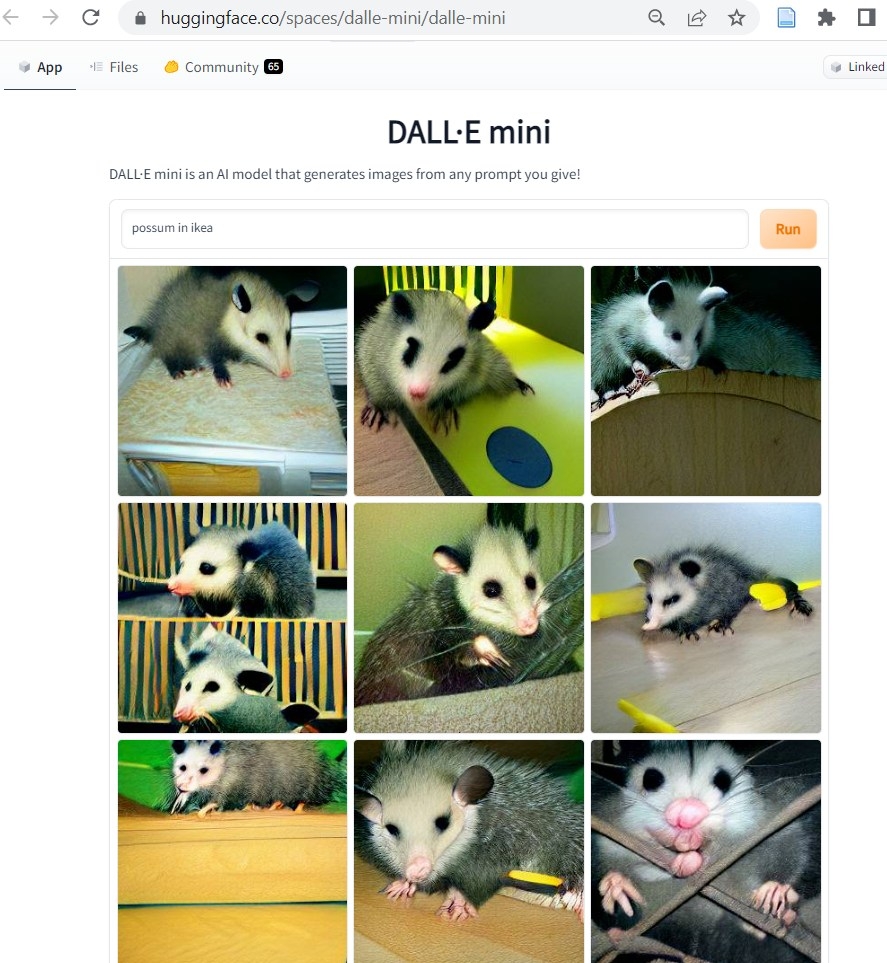Select the App tab
Image resolution: width=887 pixels, height=963 pixels.
coord(40,67)
